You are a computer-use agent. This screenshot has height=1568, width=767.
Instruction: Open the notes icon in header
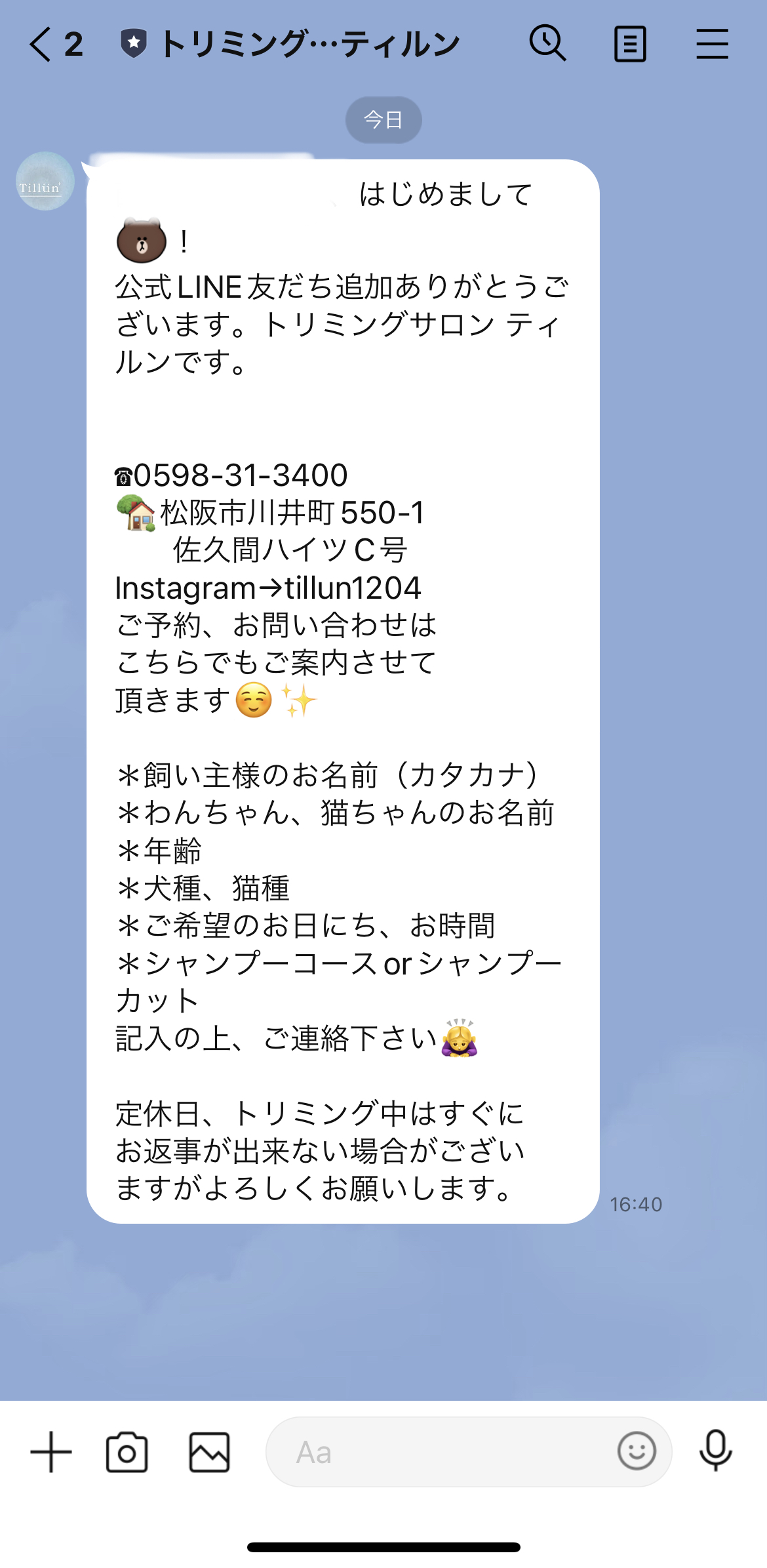[630, 45]
